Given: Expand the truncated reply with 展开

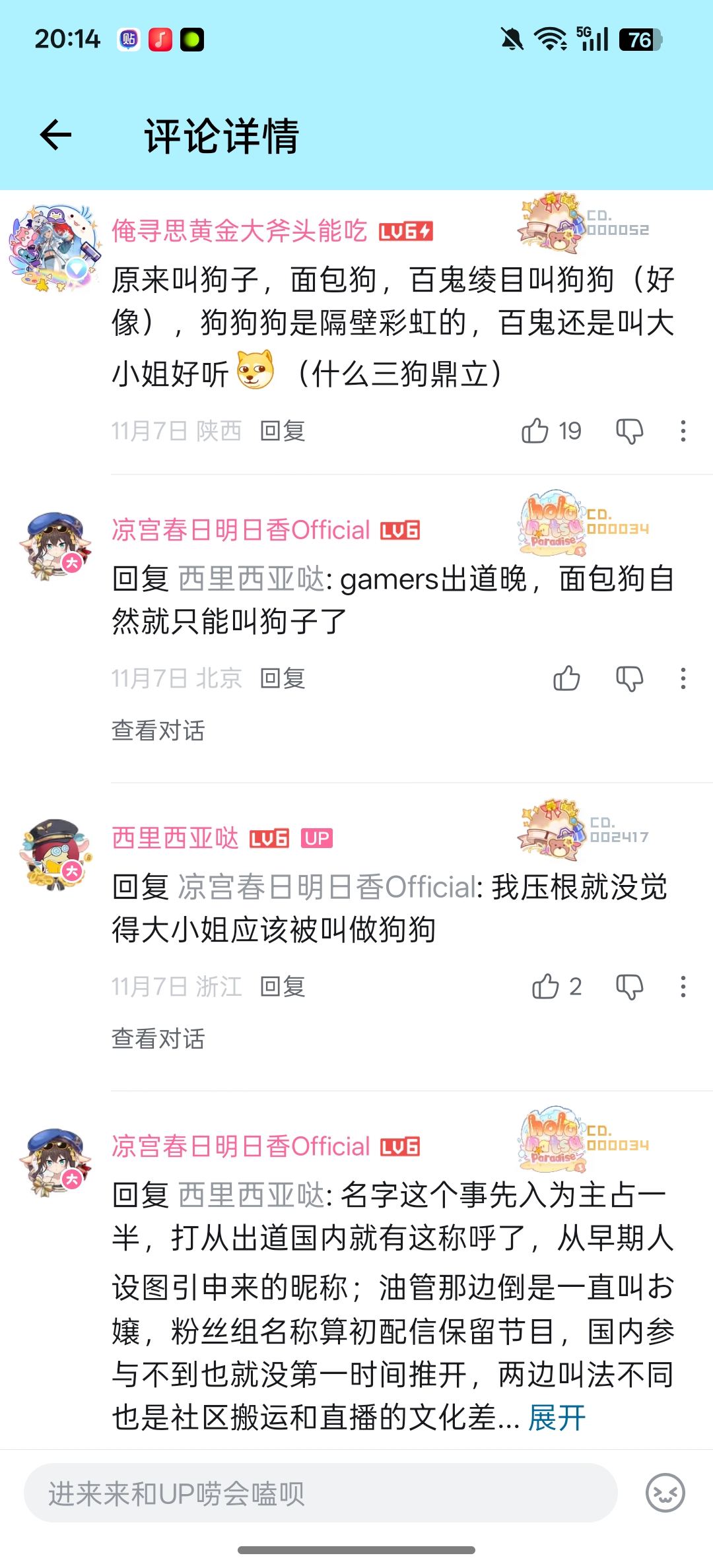Looking at the screenshot, I should point(557,1418).
